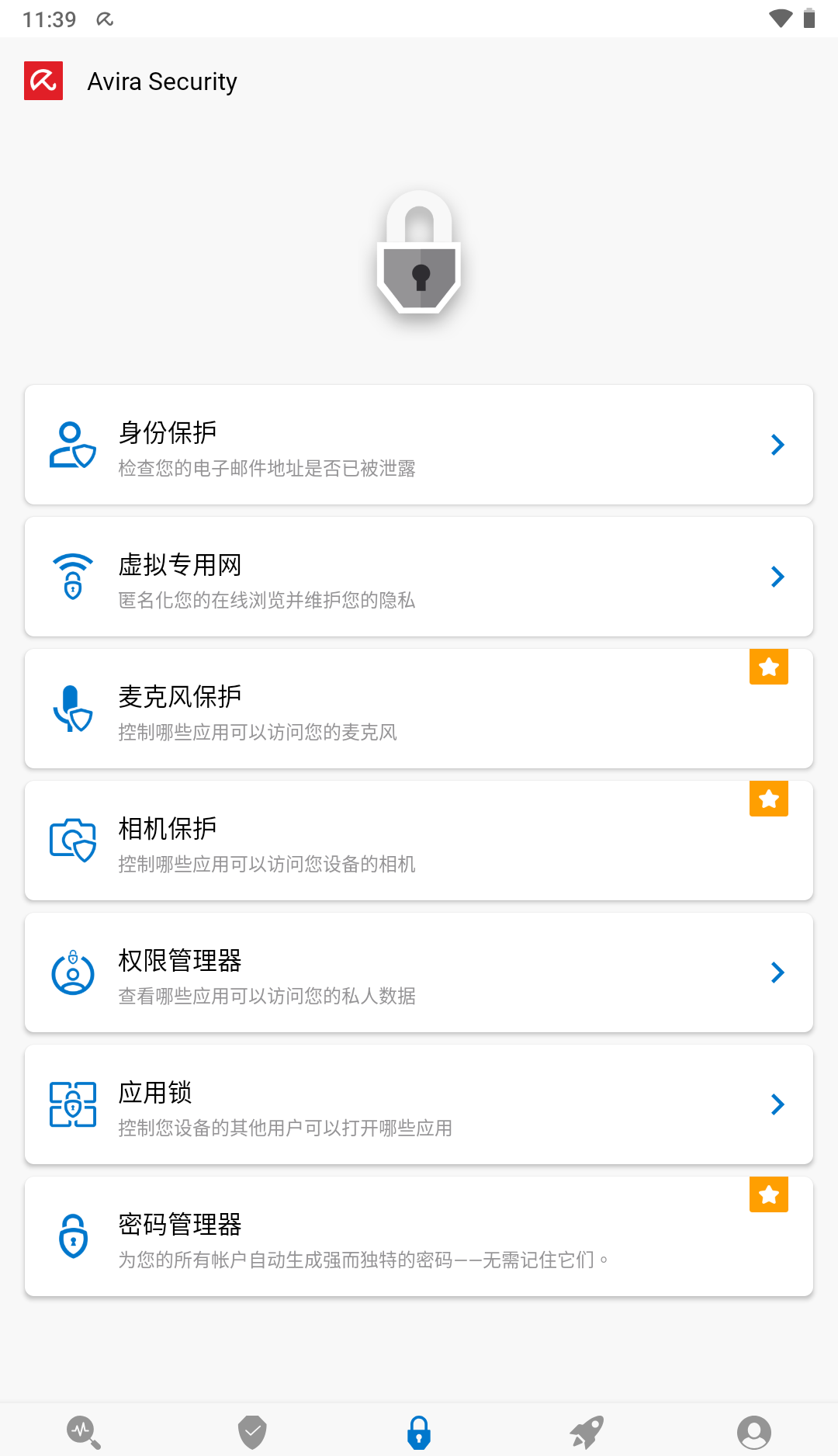838x1456 pixels.
Task: Open 虚拟专用网 VPN settings
Action: (419, 577)
